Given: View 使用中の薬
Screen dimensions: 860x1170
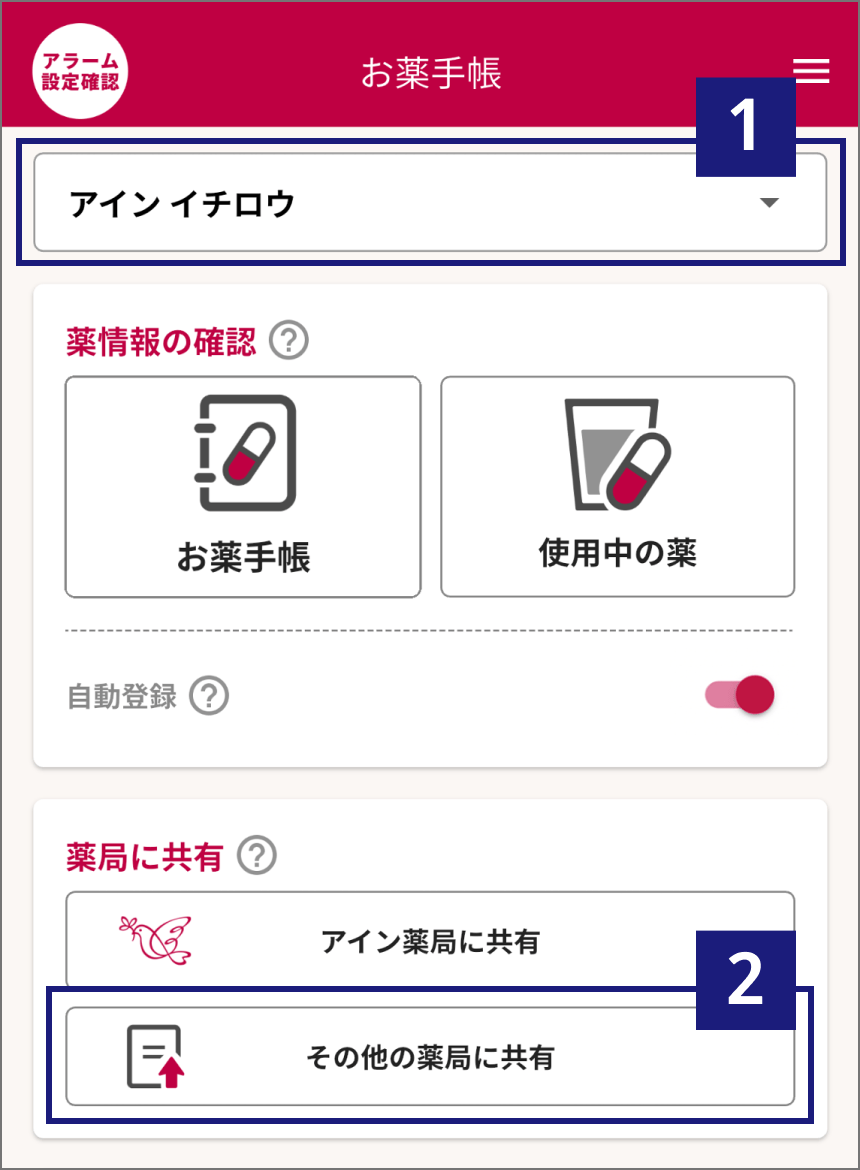Looking at the screenshot, I should [x=617, y=487].
